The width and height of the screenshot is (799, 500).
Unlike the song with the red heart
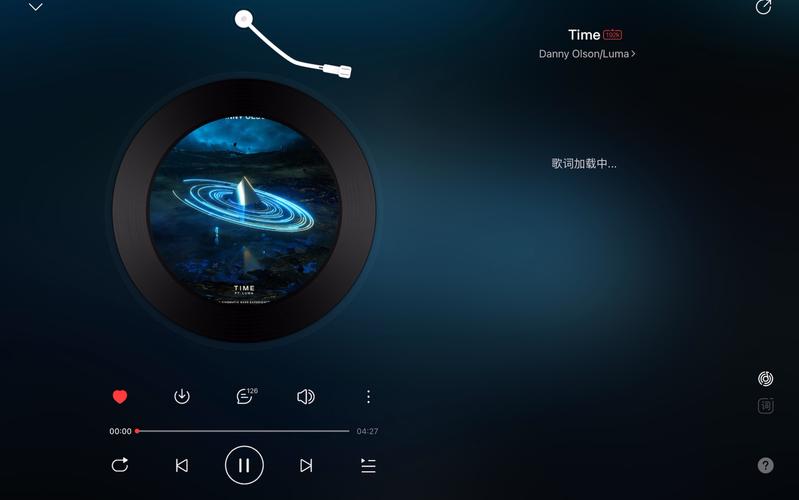click(120, 397)
